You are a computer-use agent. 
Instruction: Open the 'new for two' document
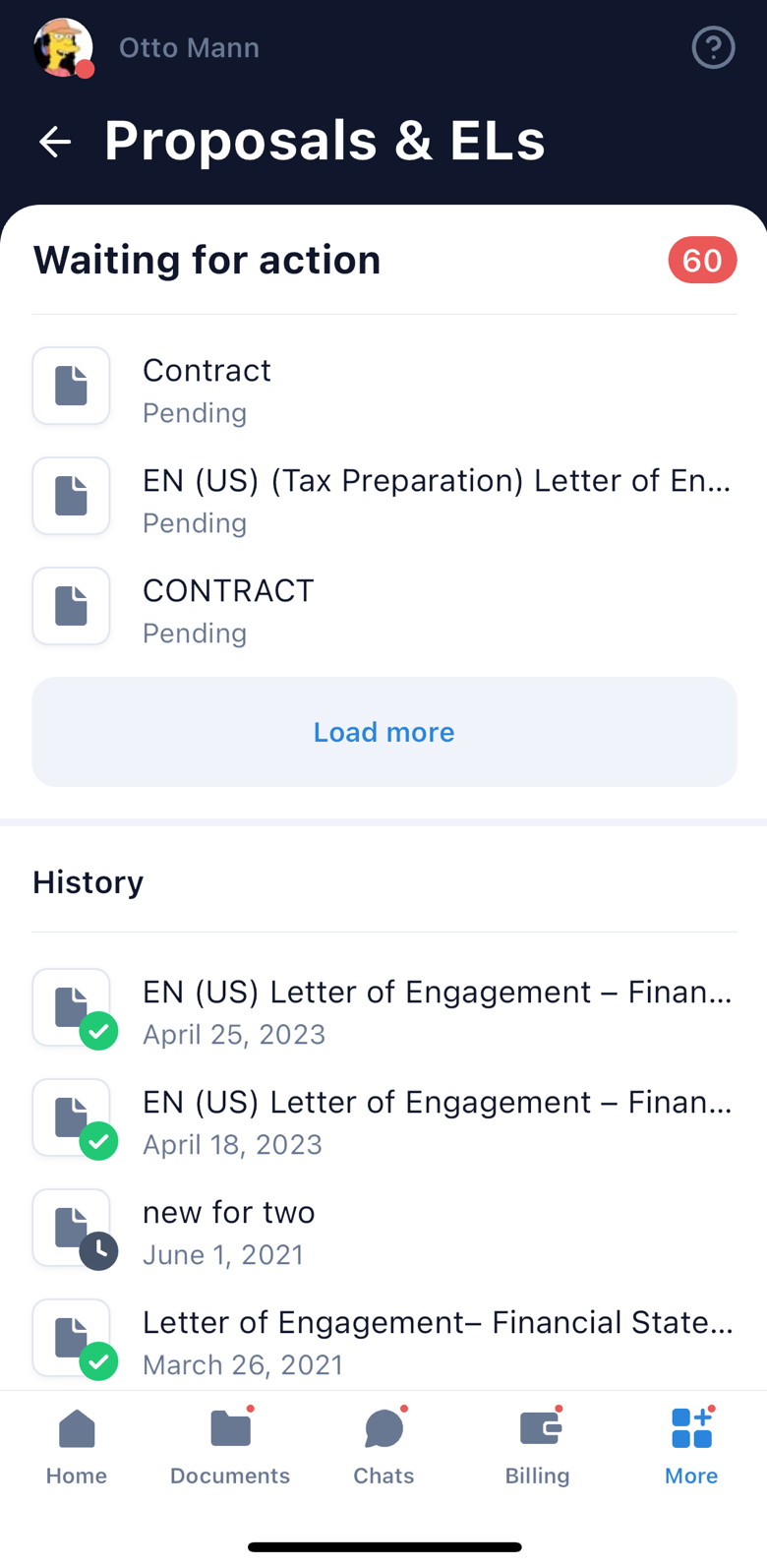[383, 1231]
